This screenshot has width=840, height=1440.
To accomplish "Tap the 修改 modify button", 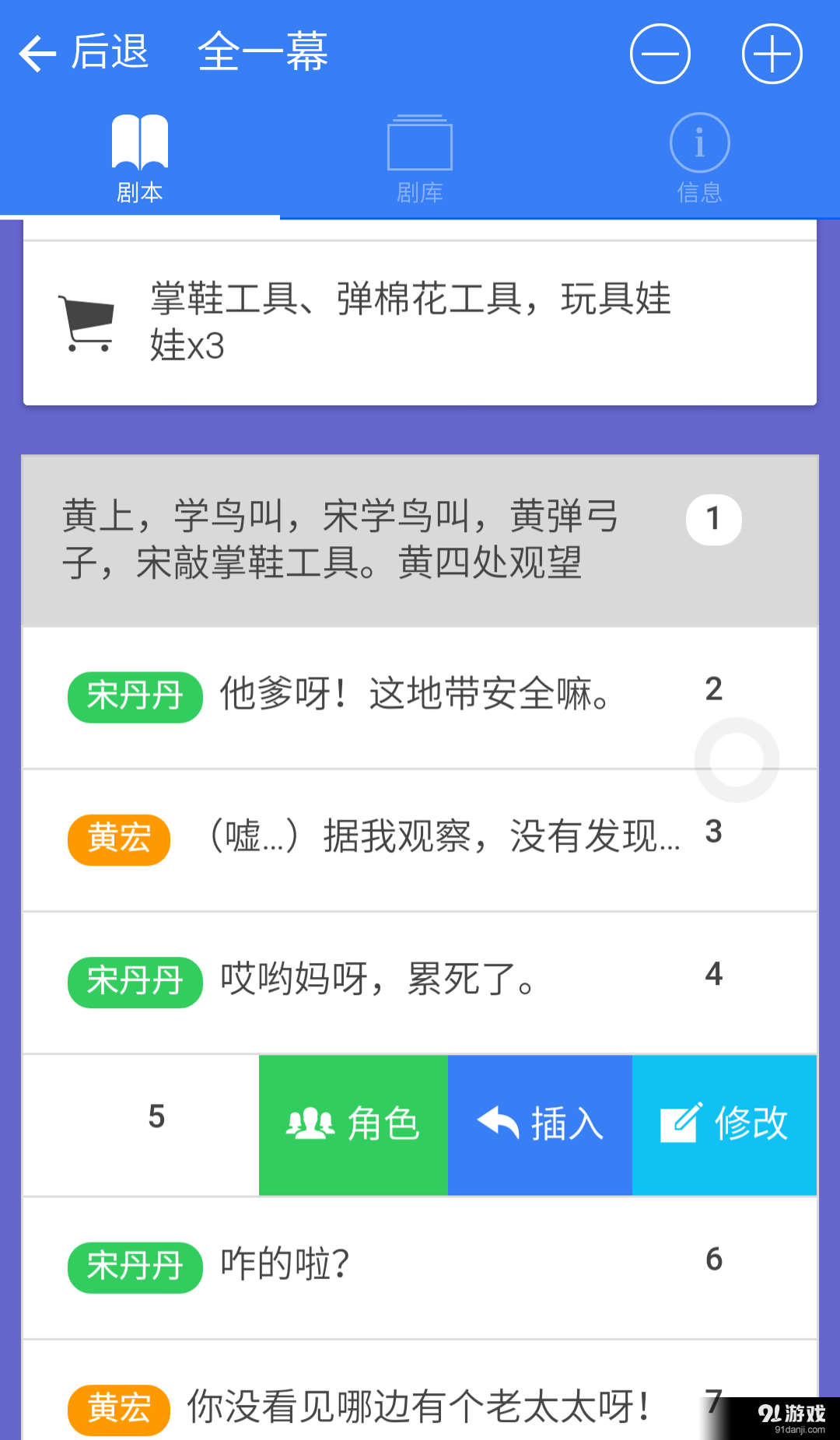I will tap(724, 1123).
